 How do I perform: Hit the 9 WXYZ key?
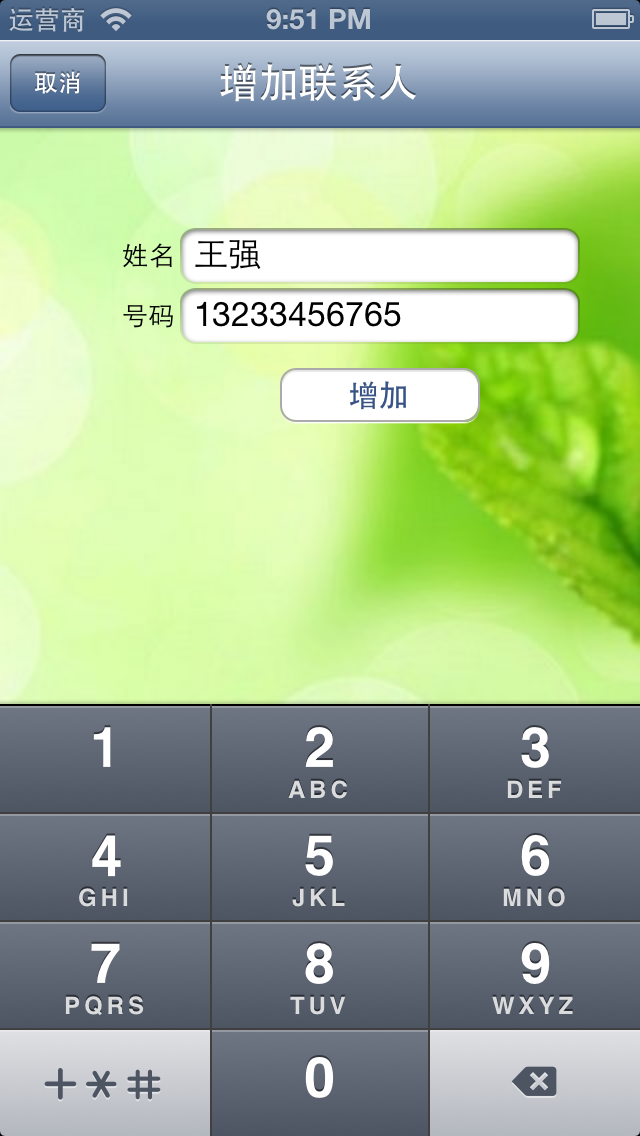(534, 976)
